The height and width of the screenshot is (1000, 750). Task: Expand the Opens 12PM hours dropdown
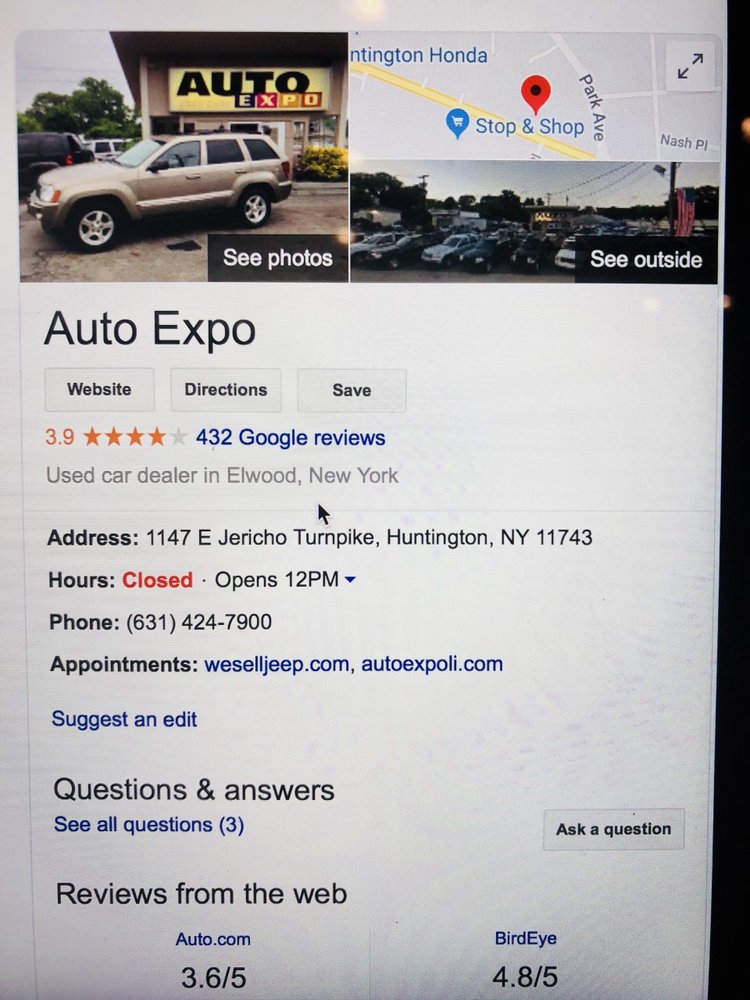click(349, 579)
